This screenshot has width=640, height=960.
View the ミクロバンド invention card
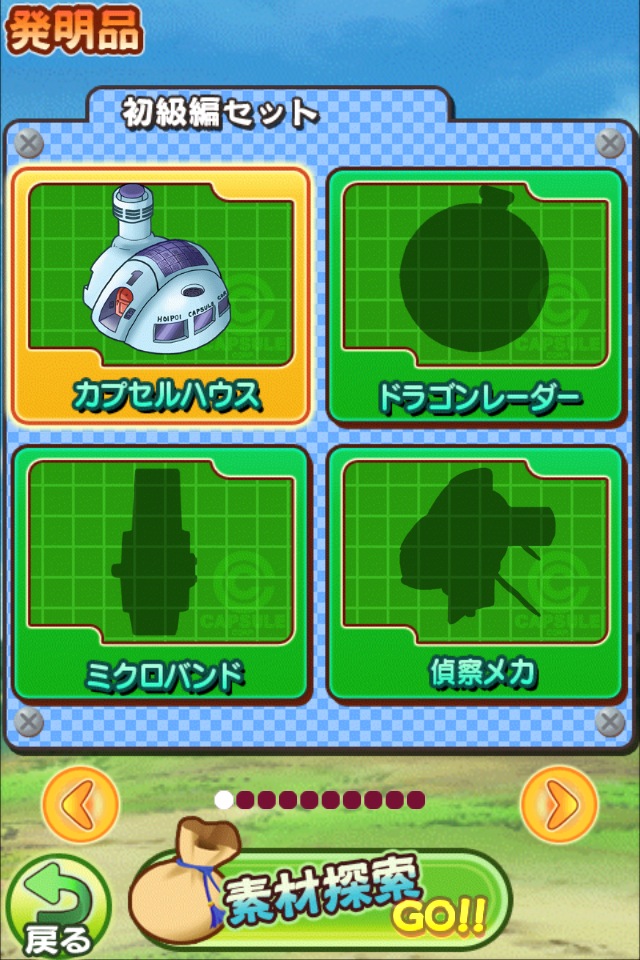click(x=160, y=573)
